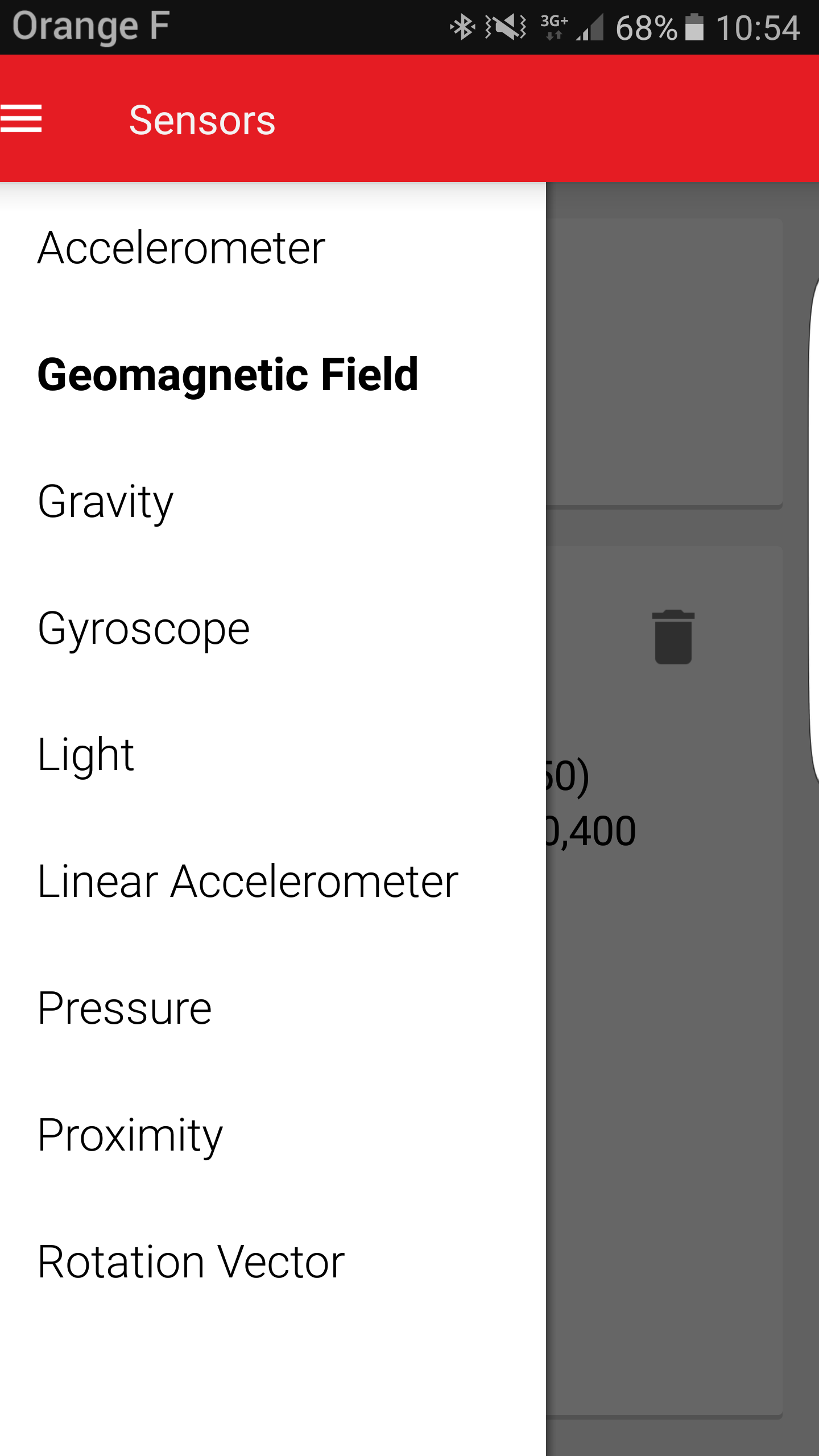Open the Light sensor

[x=85, y=755]
